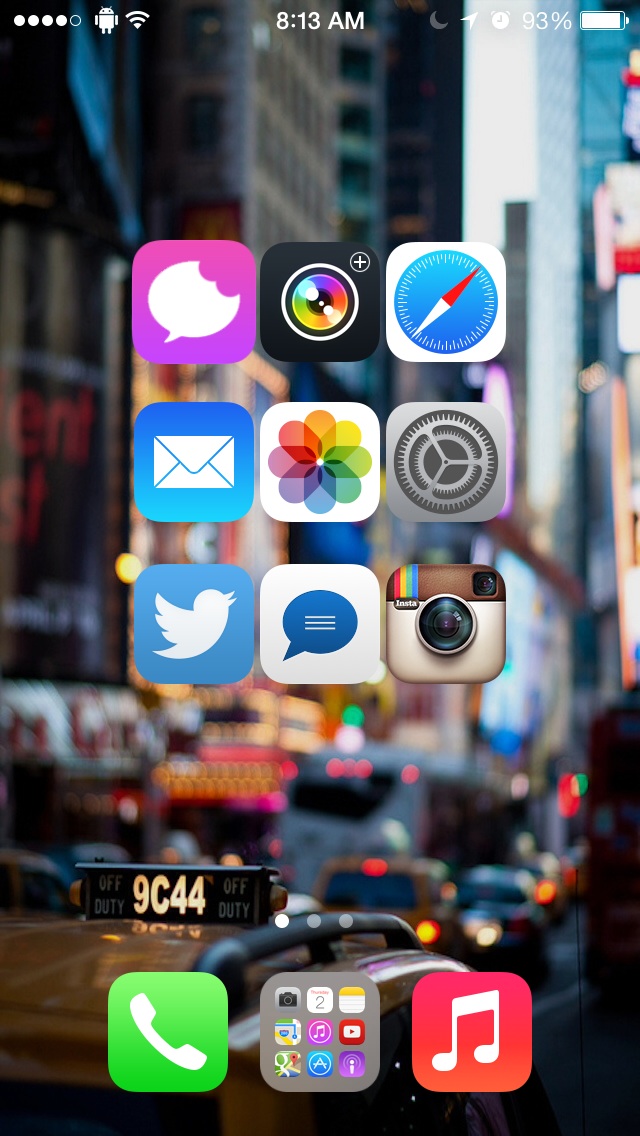Image resolution: width=640 pixels, height=1136 pixels.
Task: Open the Settings app
Action: point(446,462)
